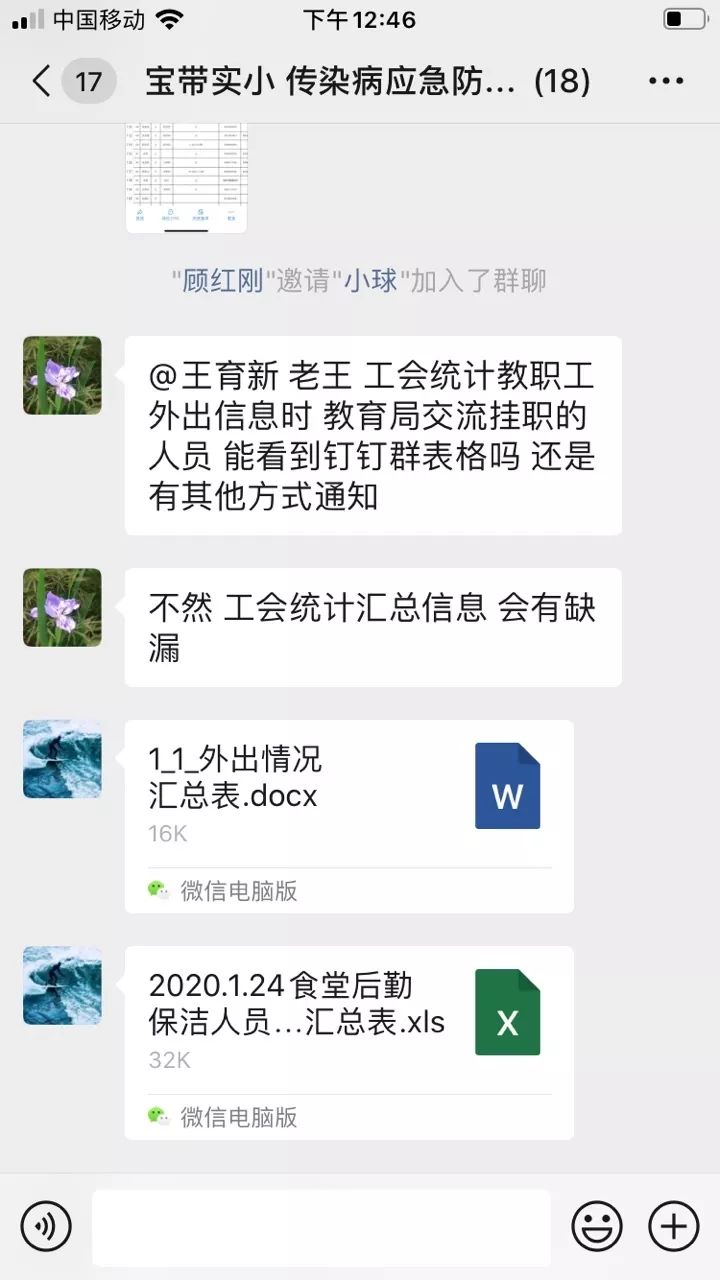
Task: Tap the message text field
Action: click(x=321, y=1227)
